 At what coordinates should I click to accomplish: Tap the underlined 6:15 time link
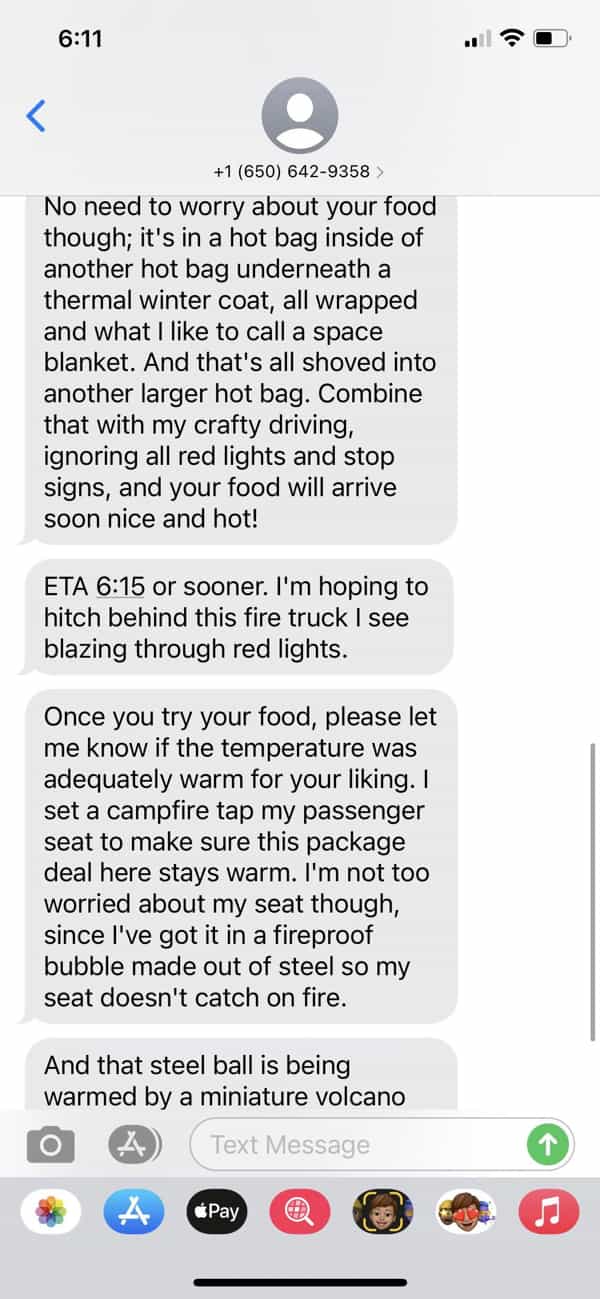pos(119,588)
